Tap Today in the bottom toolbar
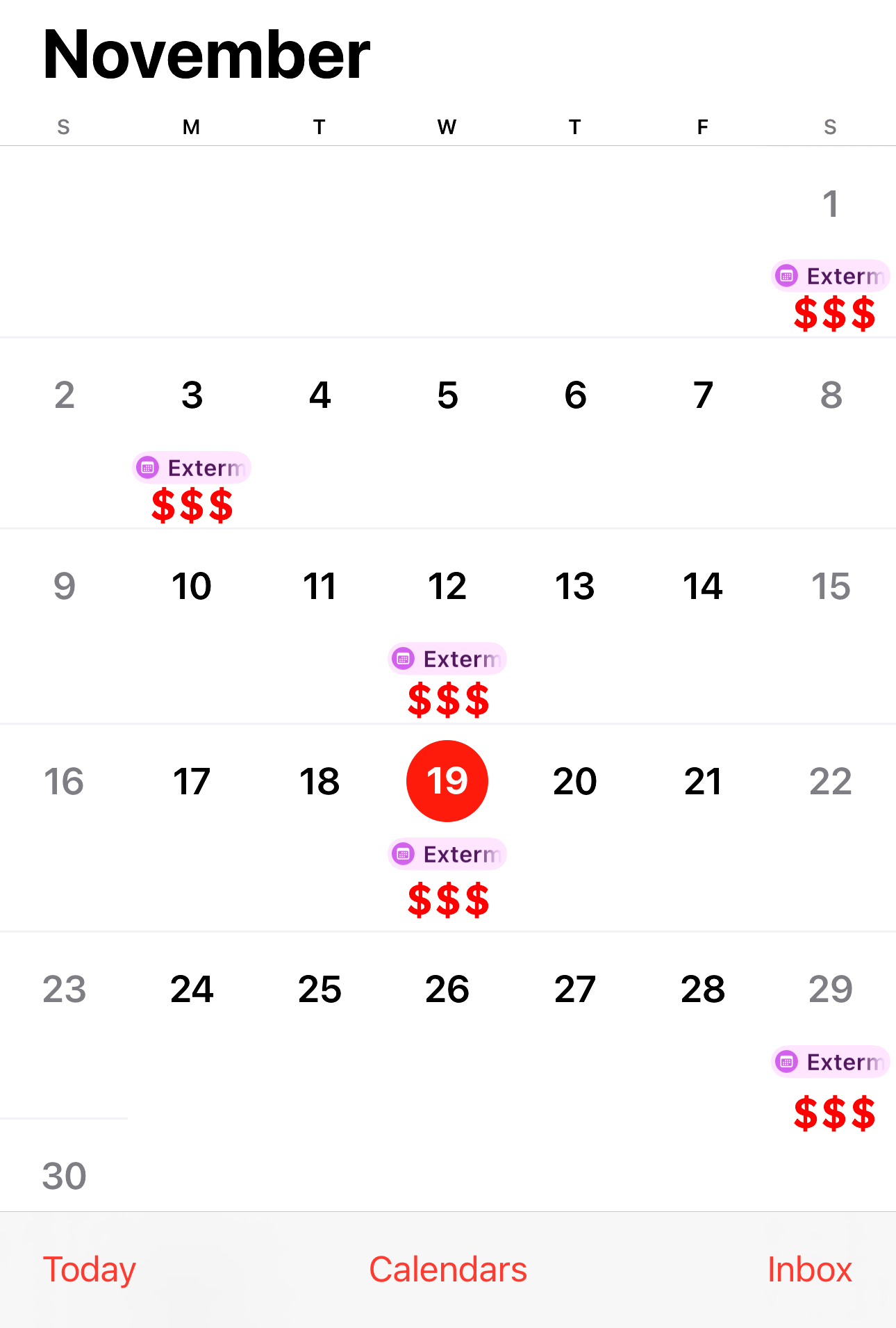 pos(90,1270)
